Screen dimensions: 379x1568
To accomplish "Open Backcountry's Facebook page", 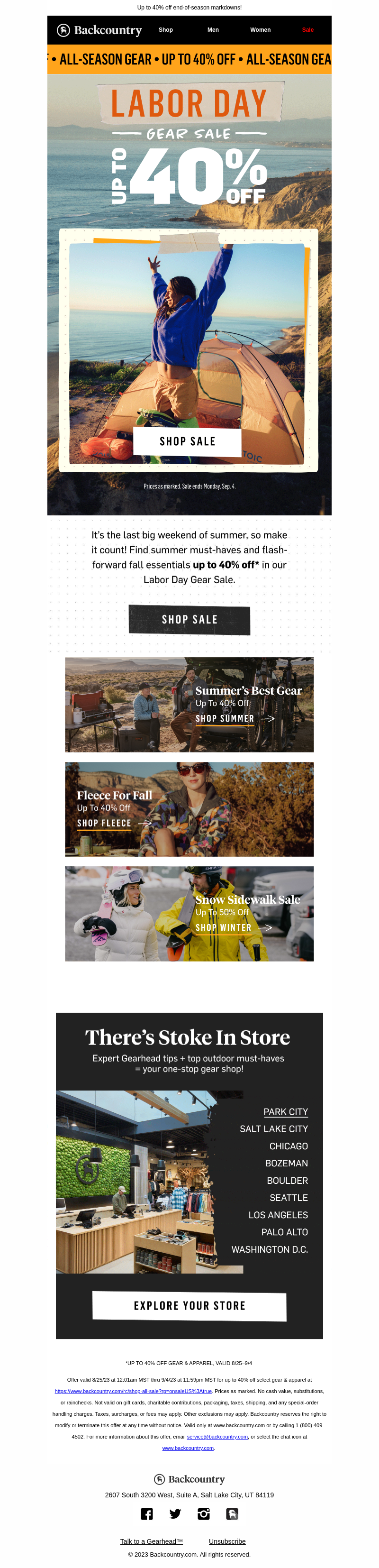I will (x=146, y=1514).
